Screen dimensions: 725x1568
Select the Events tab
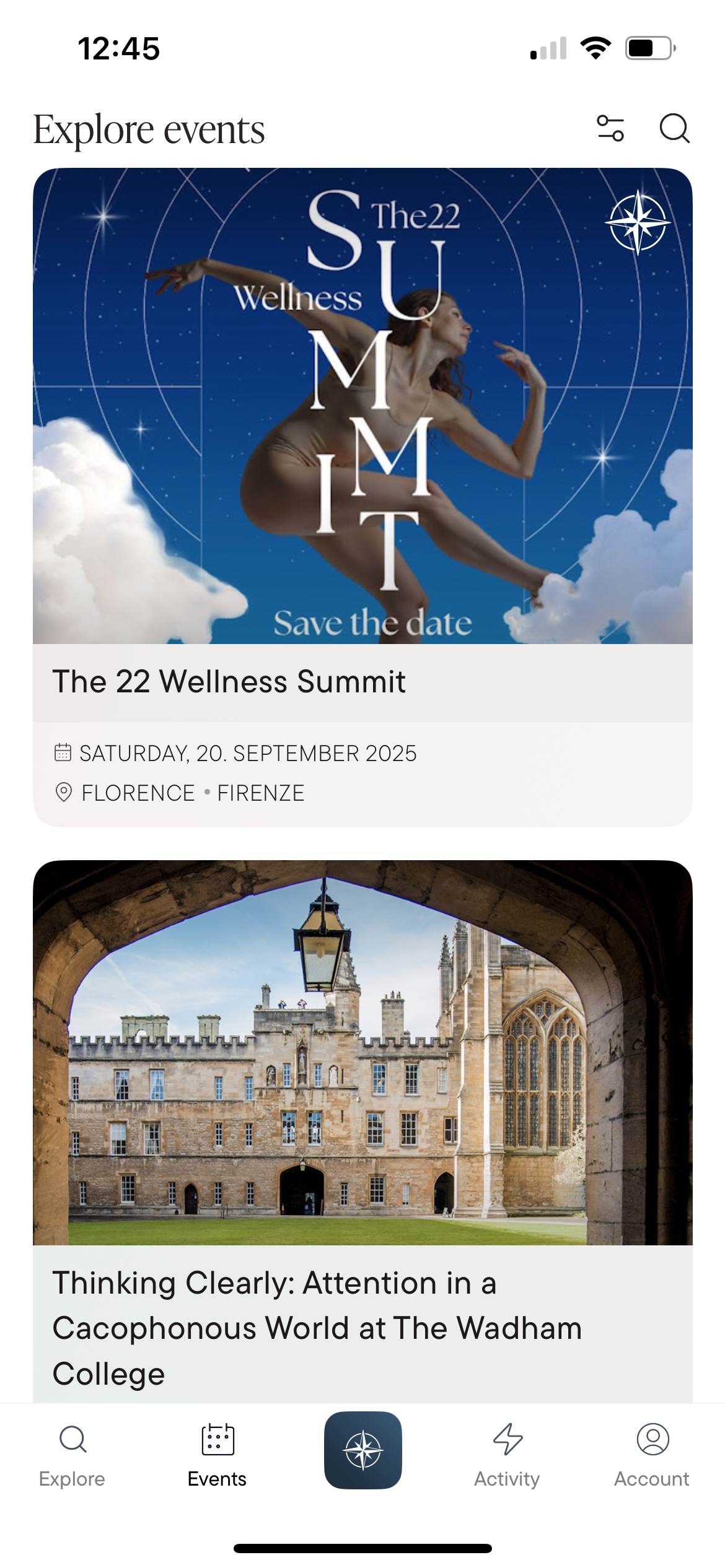[217, 1455]
